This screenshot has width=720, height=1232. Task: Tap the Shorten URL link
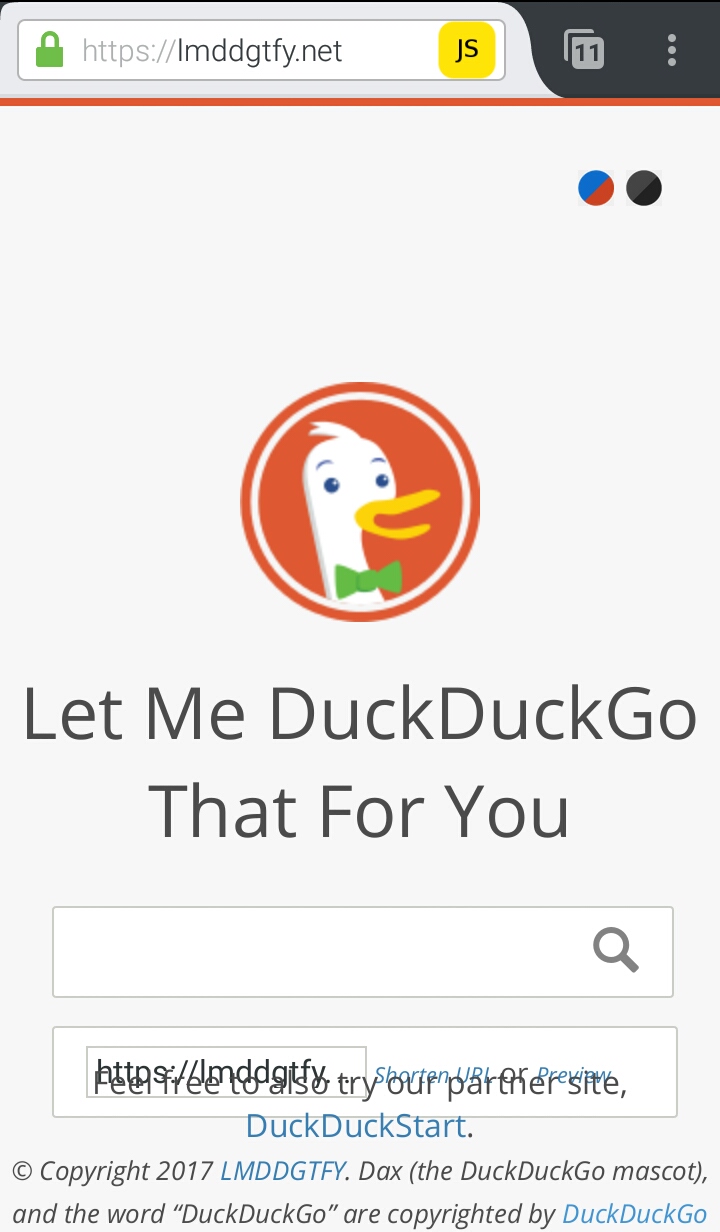(x=432, y=1076)
